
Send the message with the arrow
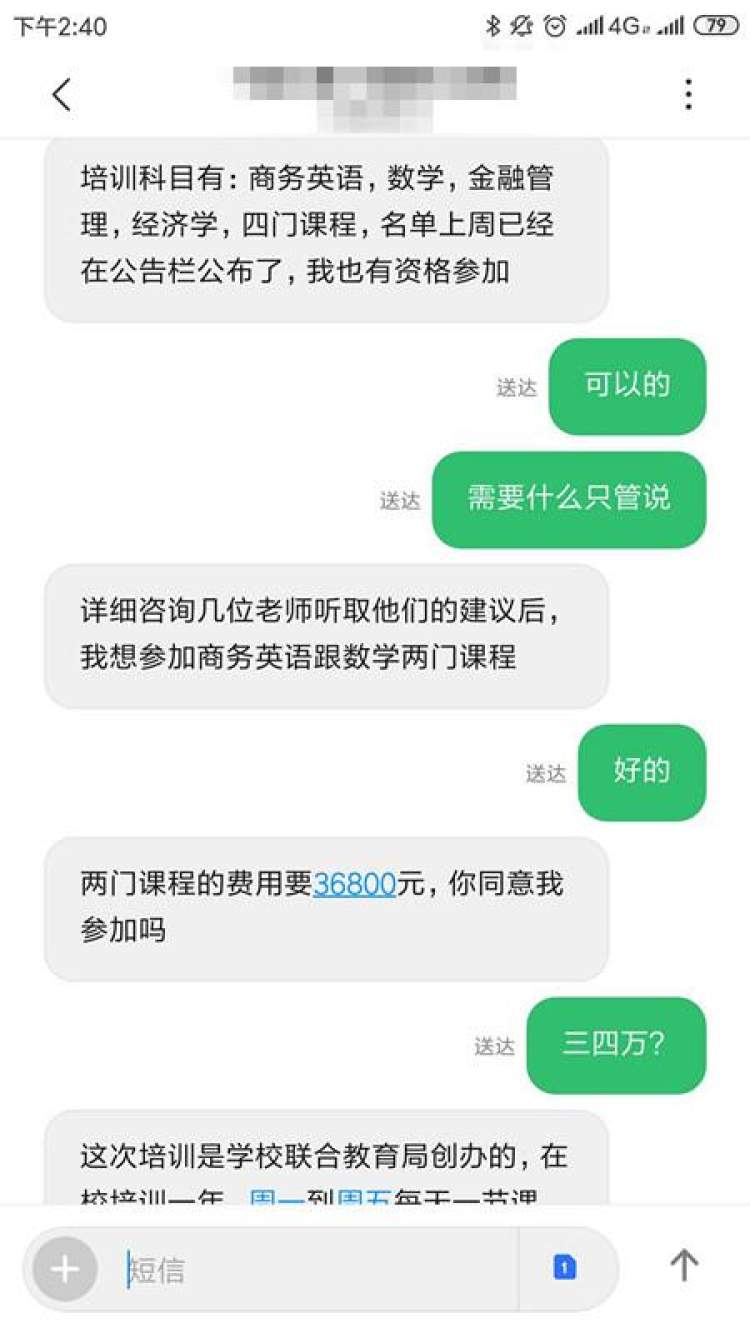tap(684, 1265)
